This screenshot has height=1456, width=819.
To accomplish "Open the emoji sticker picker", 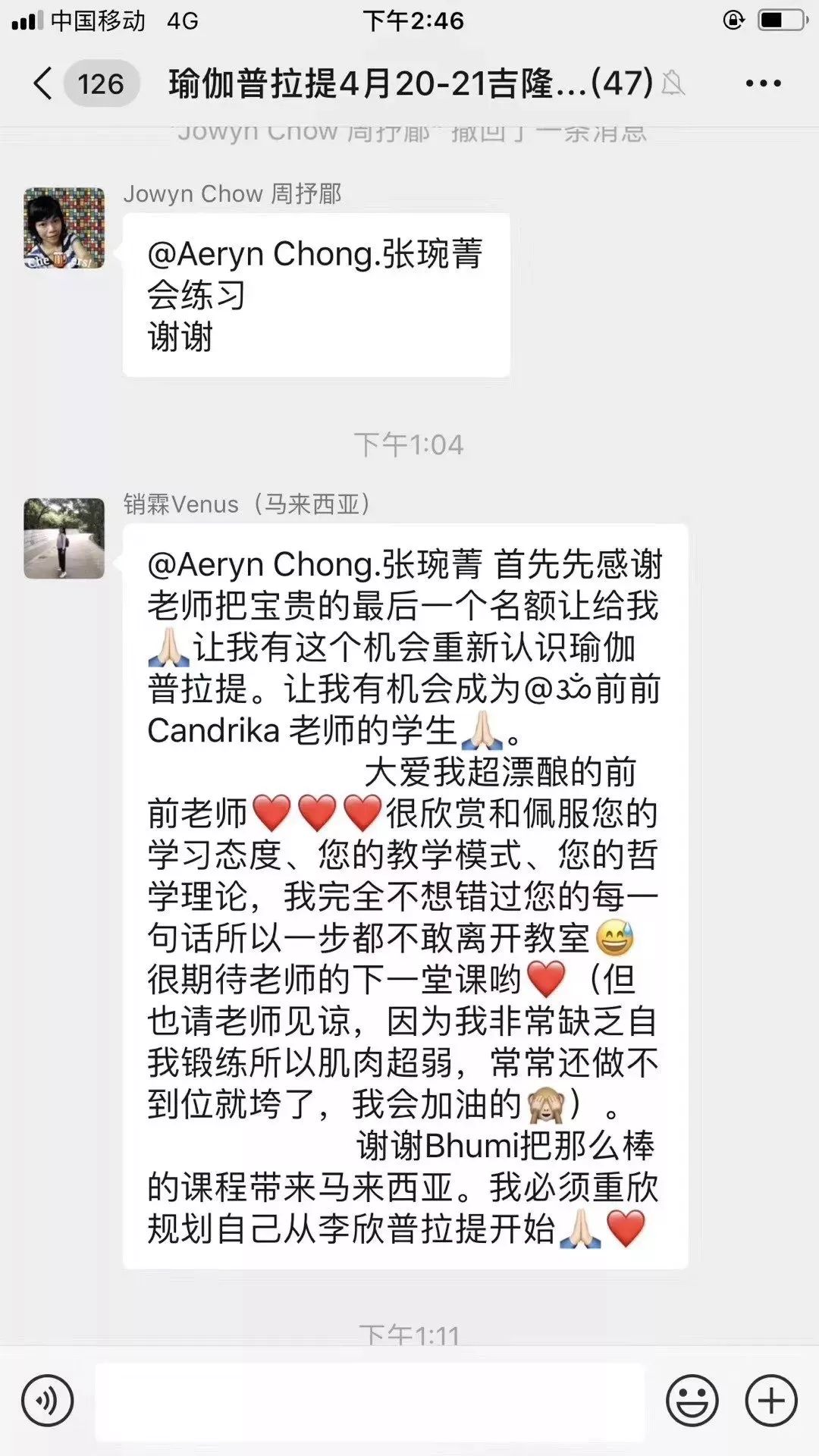I will pyautogui.click(x=692, y=1401).
